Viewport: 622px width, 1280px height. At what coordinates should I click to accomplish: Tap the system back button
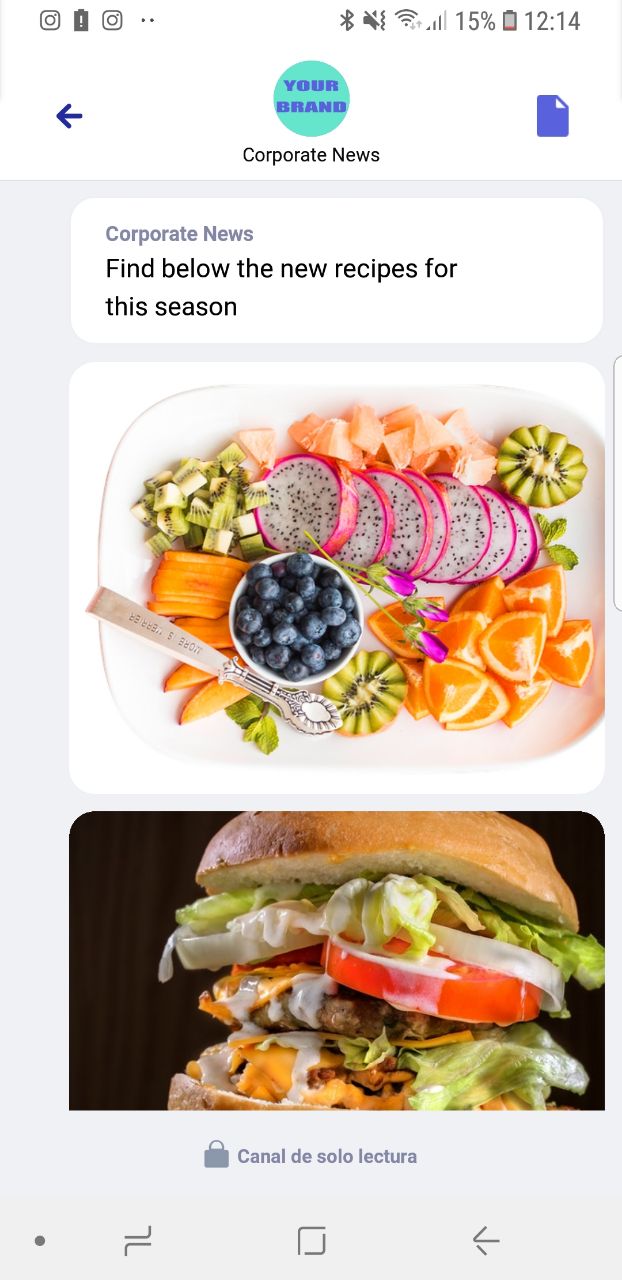coord(486,1241)
